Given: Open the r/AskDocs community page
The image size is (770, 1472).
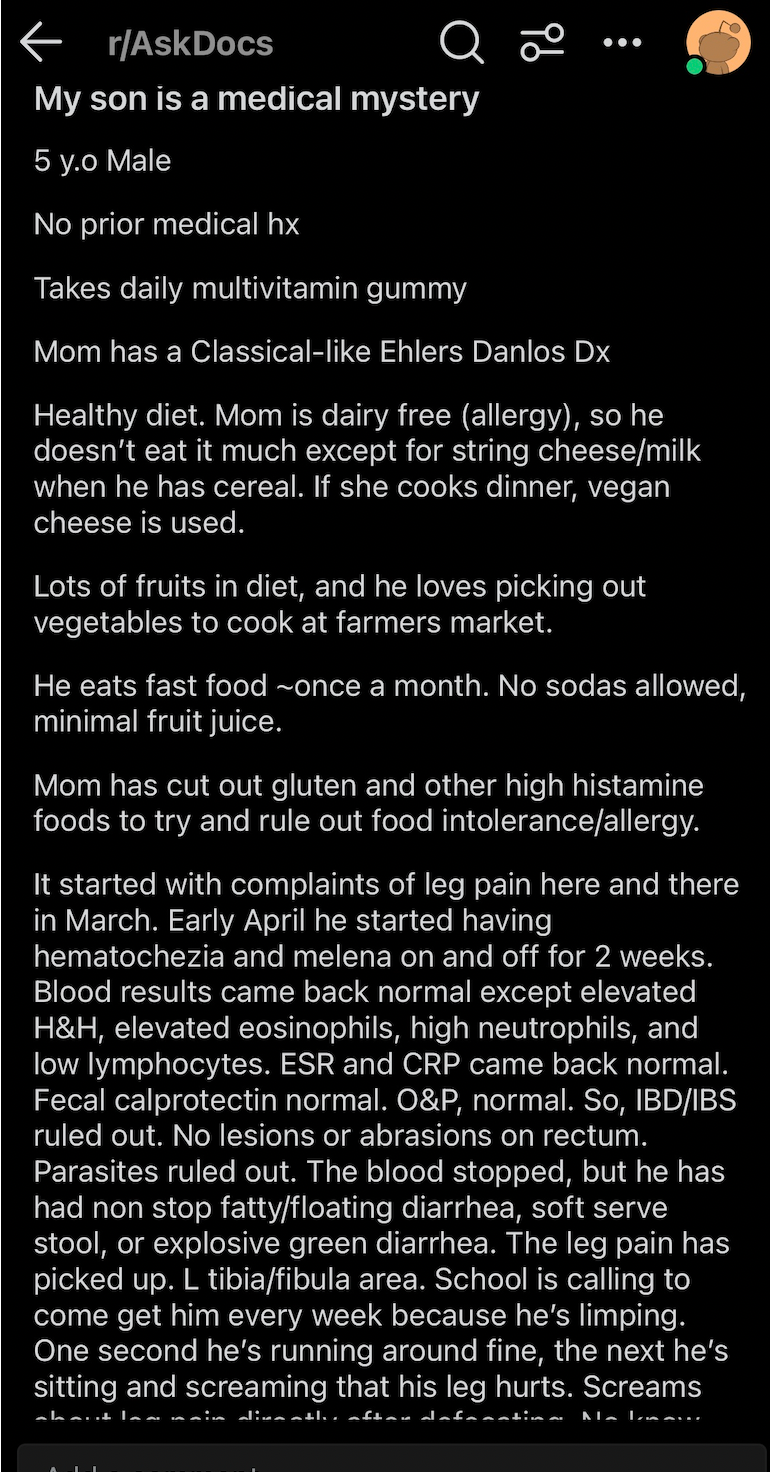Looking at the screenshot, I should click(190, 44).
